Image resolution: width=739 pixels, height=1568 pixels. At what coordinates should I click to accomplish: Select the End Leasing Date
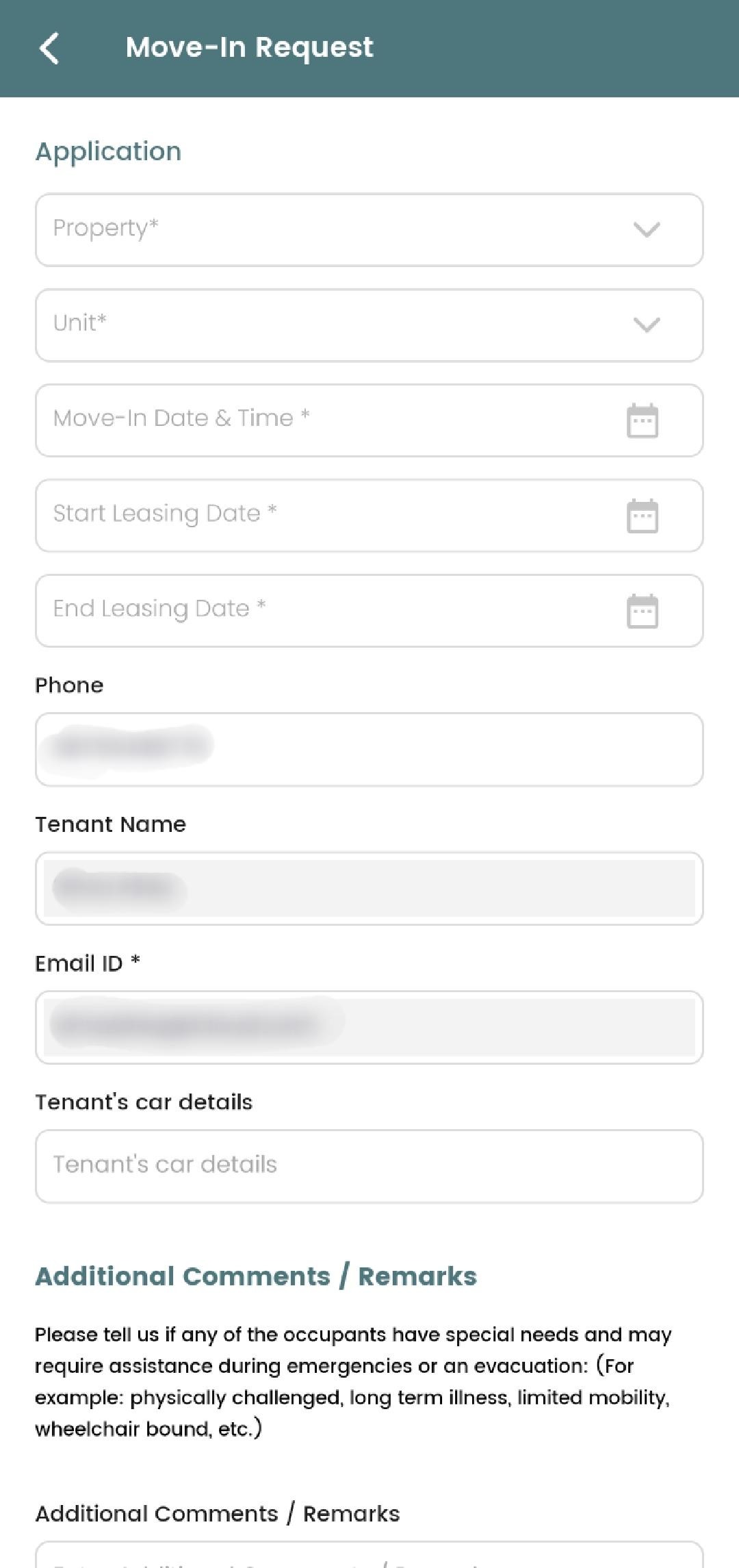pyautogui.click(x=369, y=610)
